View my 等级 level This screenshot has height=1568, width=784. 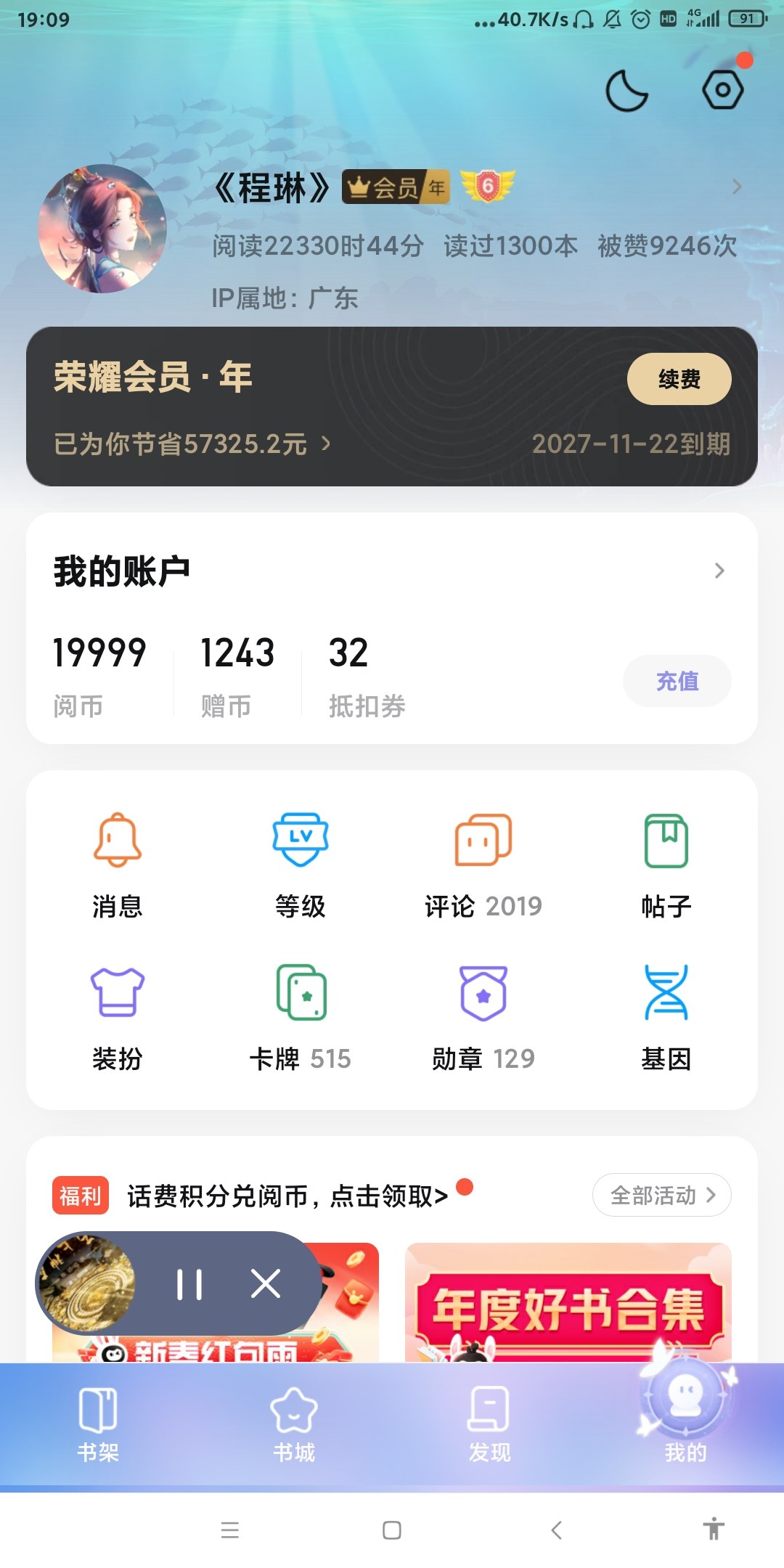(x=301, y=865)
